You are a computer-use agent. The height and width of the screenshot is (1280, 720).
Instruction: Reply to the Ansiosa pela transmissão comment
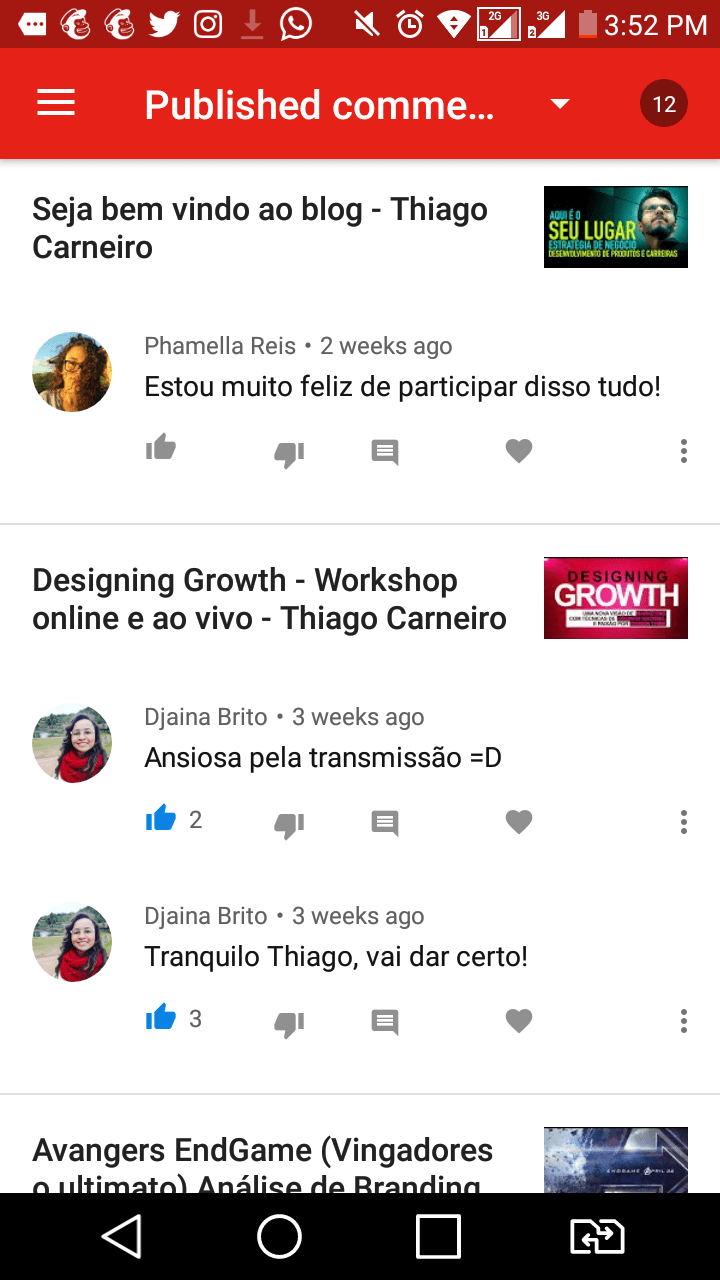385,823
